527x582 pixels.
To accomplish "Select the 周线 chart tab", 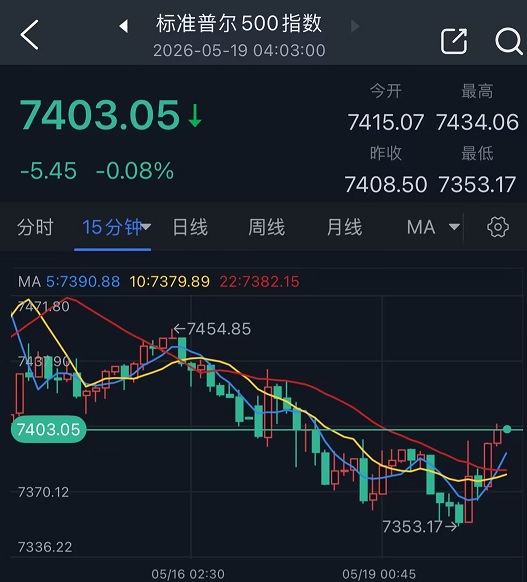I will click(x=266, y=227).
